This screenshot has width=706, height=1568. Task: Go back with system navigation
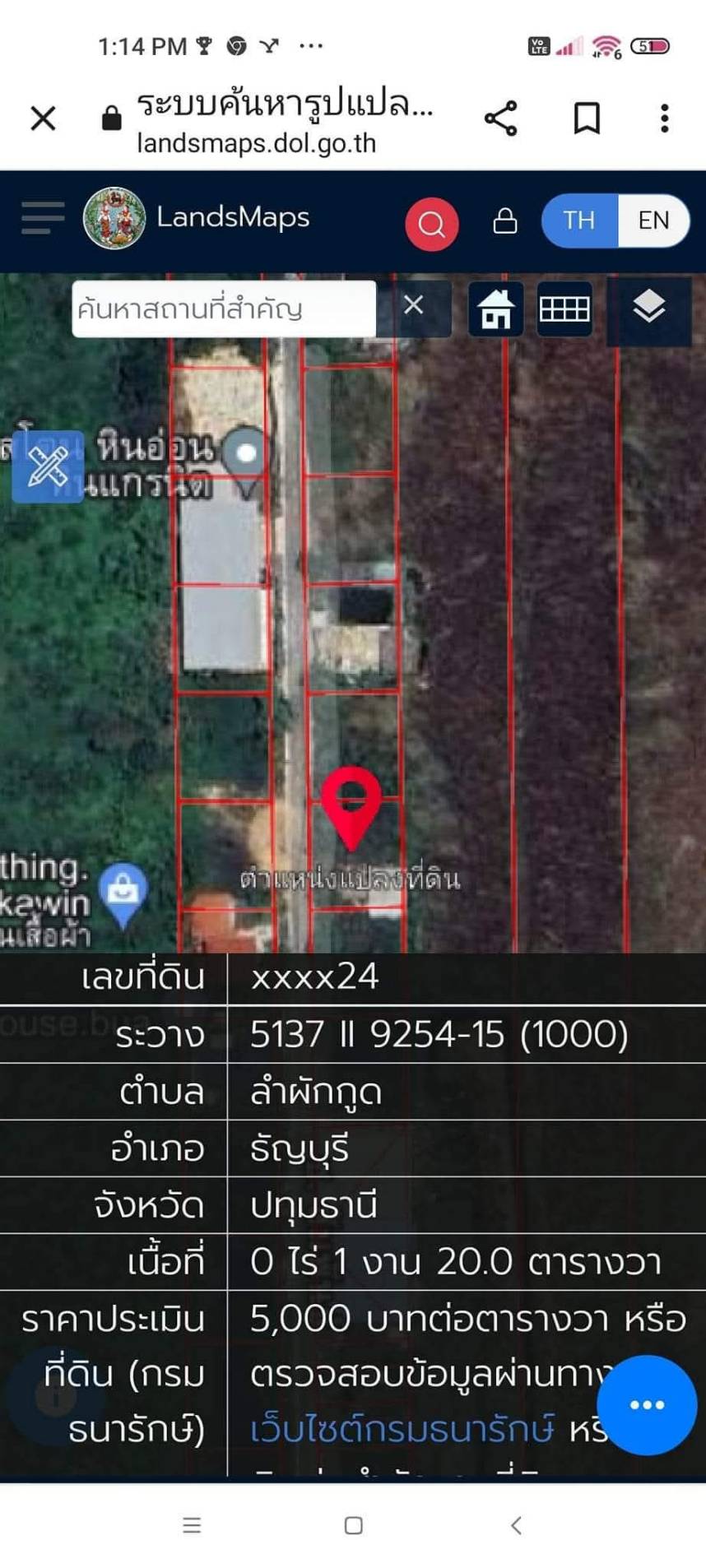[x=516, y=1525]
